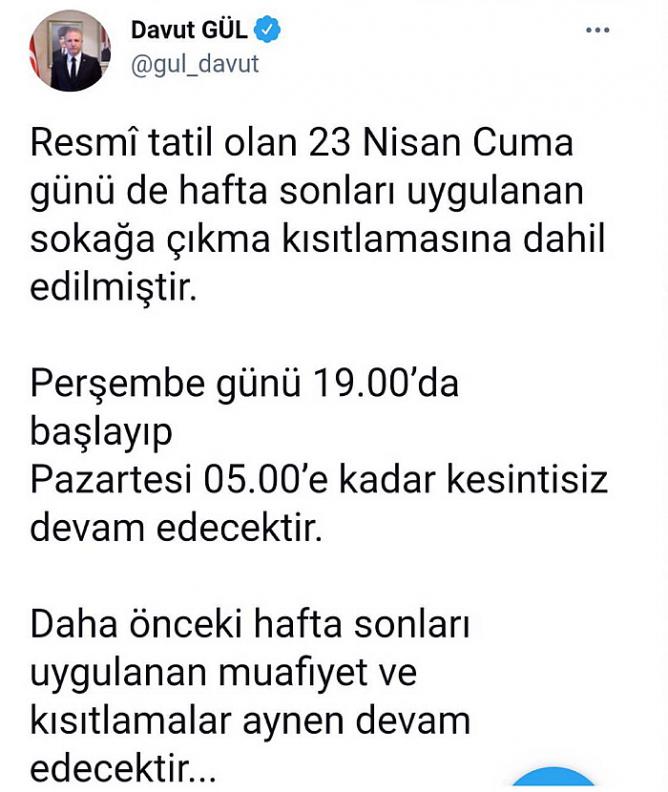Open Davut GÜL's profile picture
The image size is (668, 792).
tap(65, 54)
